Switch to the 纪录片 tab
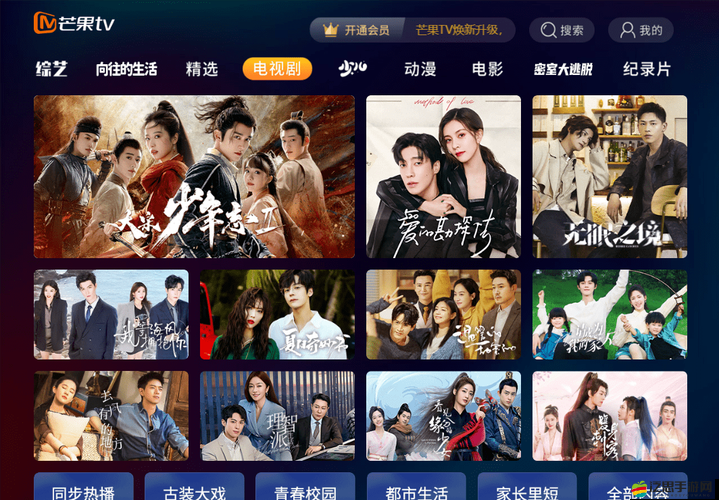This screenshot has height=500, width=719. [x=647, y=69]
